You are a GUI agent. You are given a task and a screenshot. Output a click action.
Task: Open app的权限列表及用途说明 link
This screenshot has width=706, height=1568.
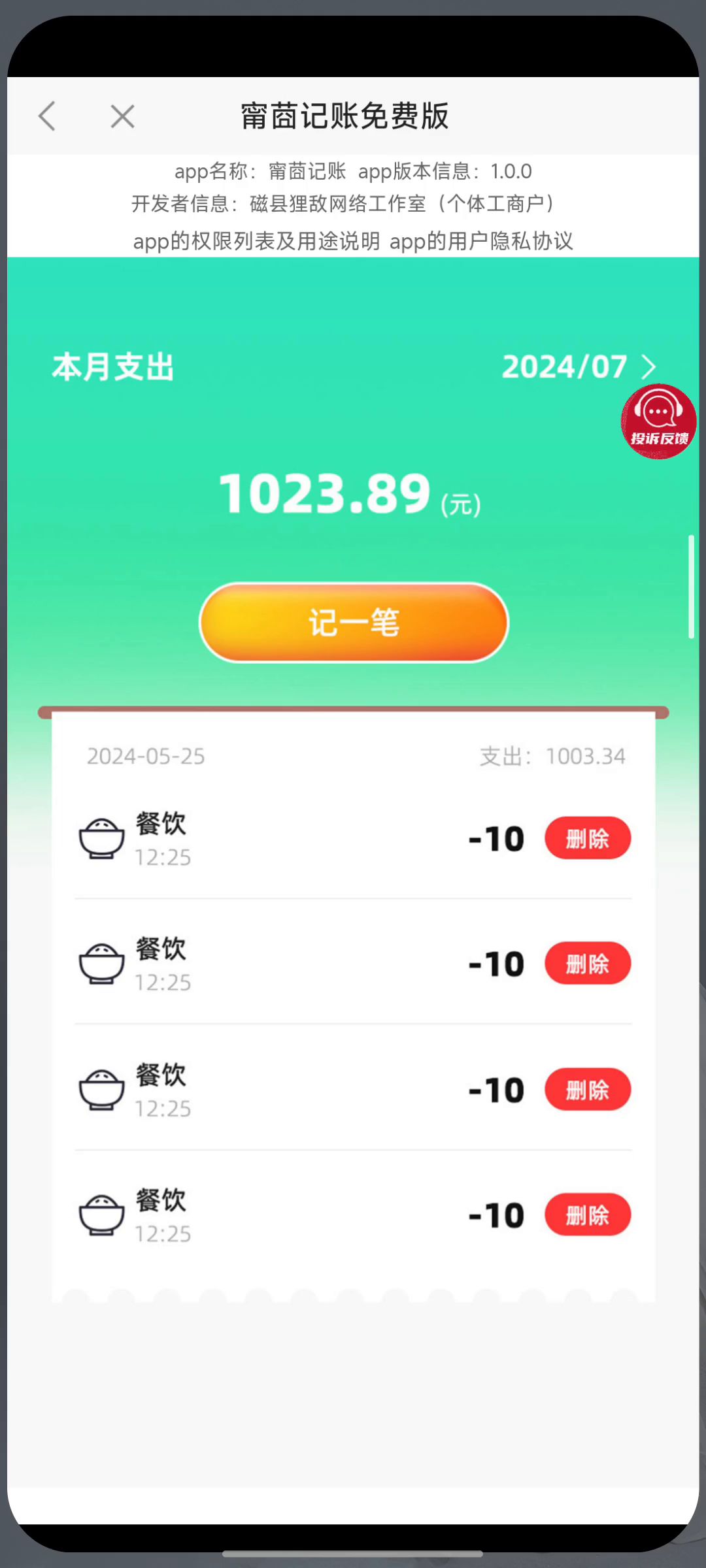pos(256,241)
